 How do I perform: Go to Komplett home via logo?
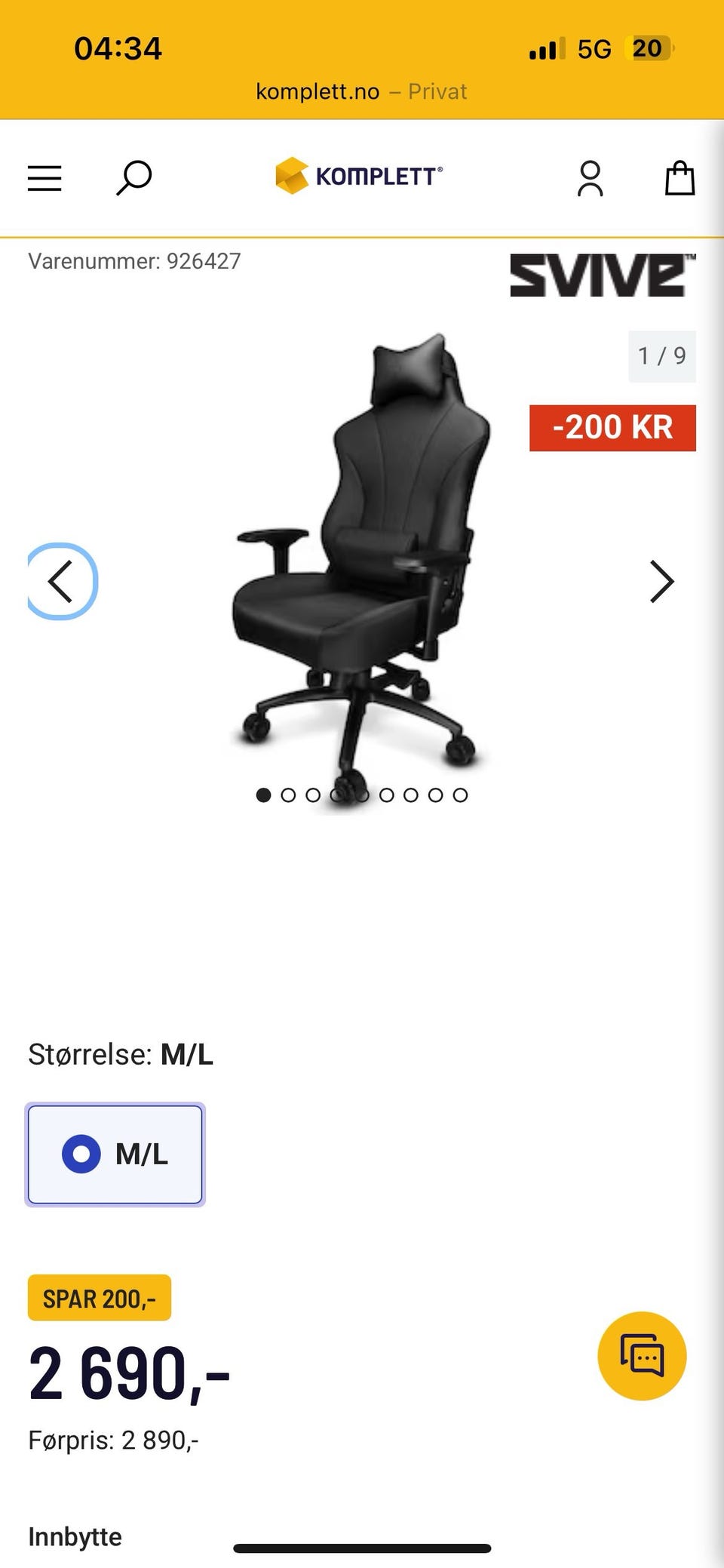coord(359,176)
